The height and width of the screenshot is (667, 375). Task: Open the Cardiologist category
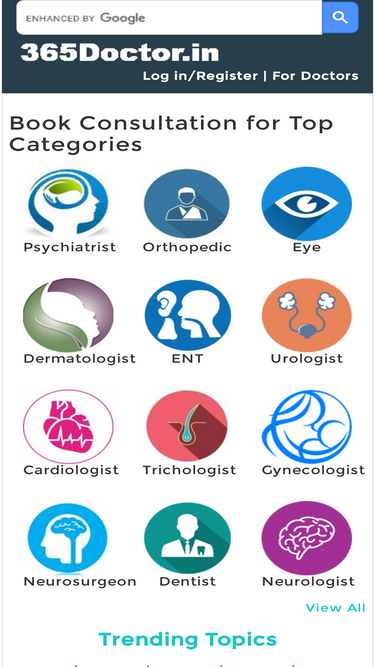point(70,433)
